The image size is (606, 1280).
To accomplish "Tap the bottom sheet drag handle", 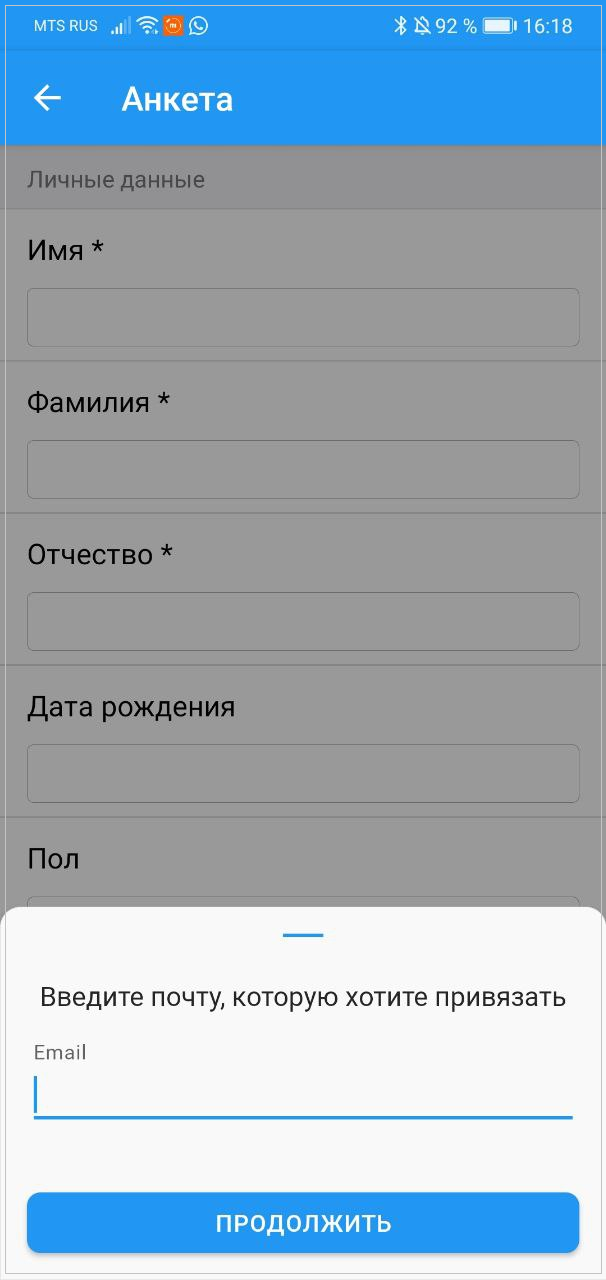I will [x=303, y=935].
